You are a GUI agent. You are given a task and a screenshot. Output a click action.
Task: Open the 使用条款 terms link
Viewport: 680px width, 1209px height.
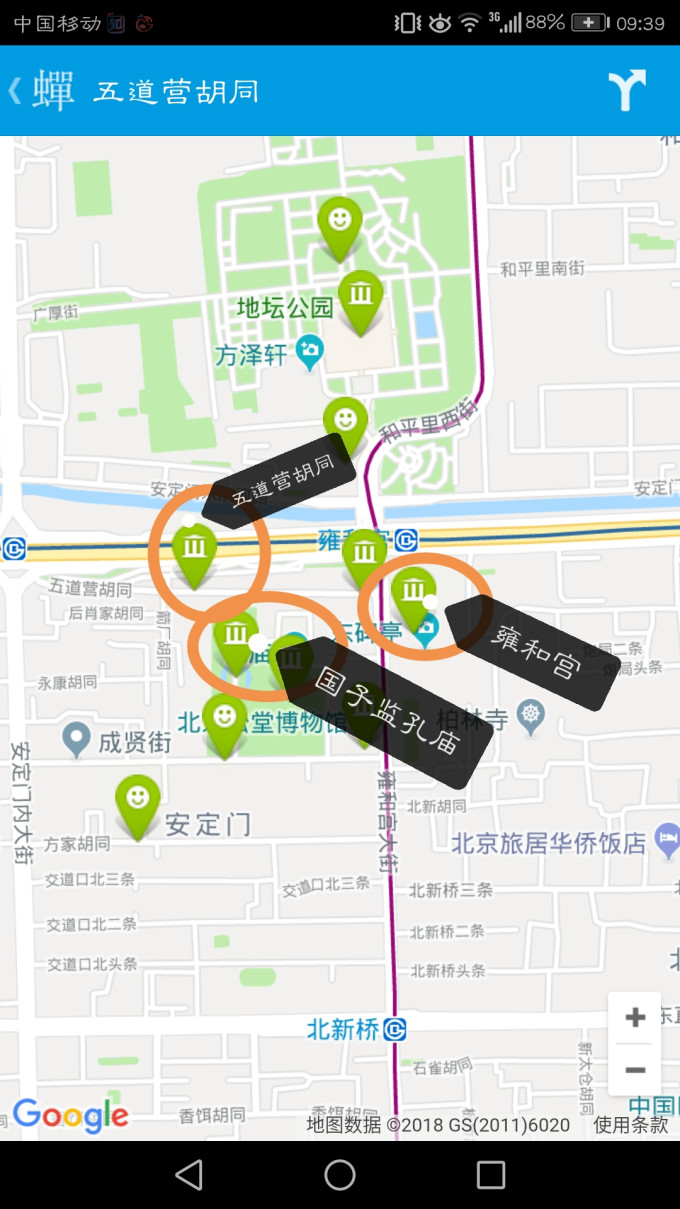point(631,1125)
